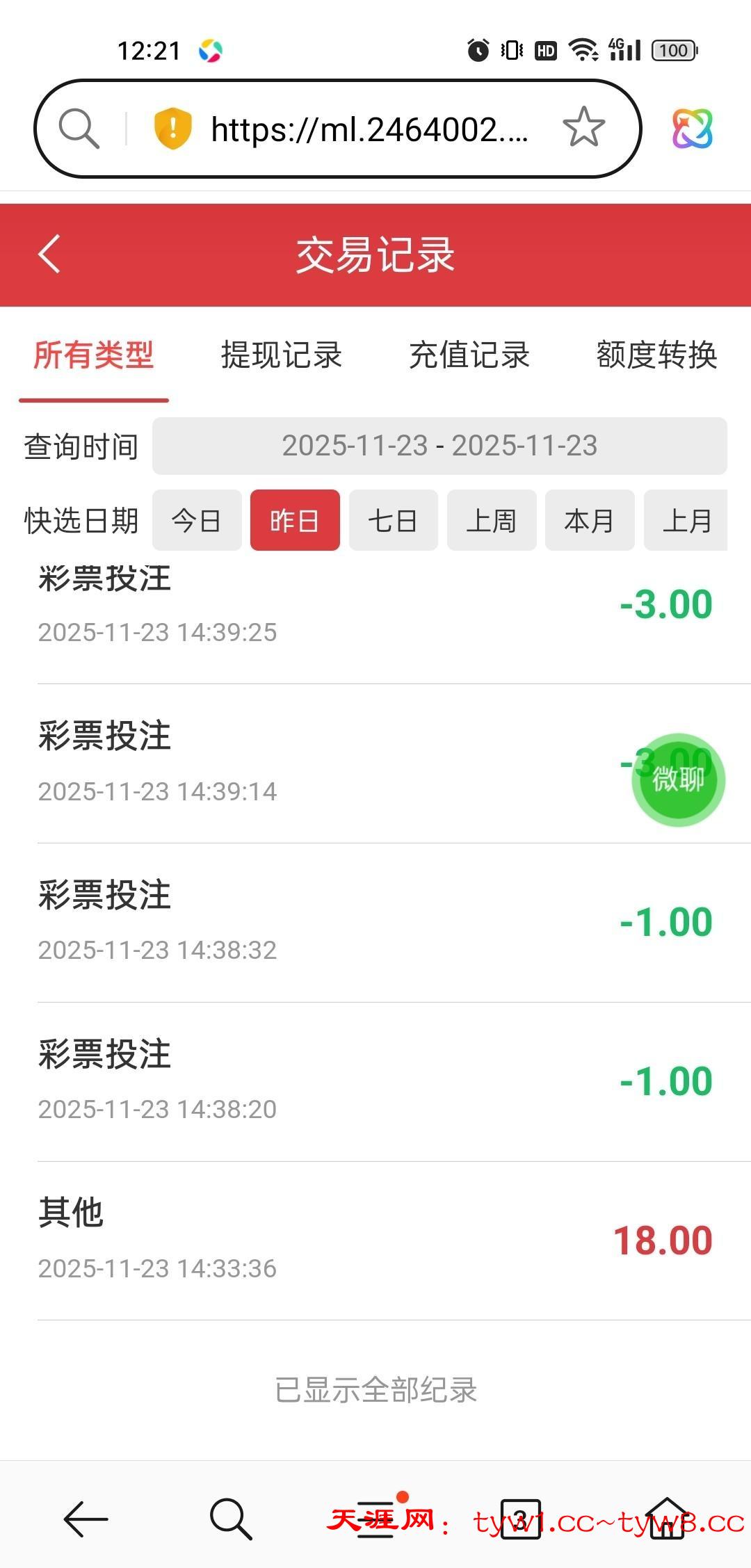The width and height of the screenshot is (751, 1568).
Task: Bookmark this page with the star icon
Action: [583, 128]
